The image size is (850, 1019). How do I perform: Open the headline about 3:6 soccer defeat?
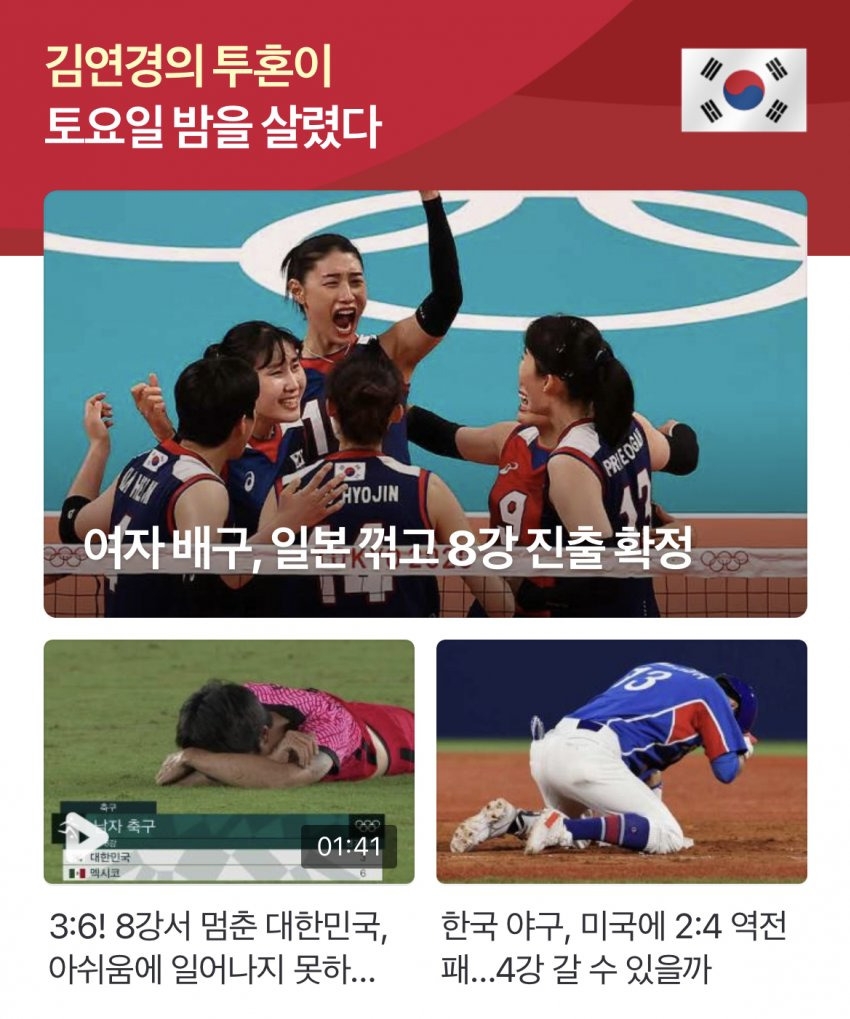point(217,948)
